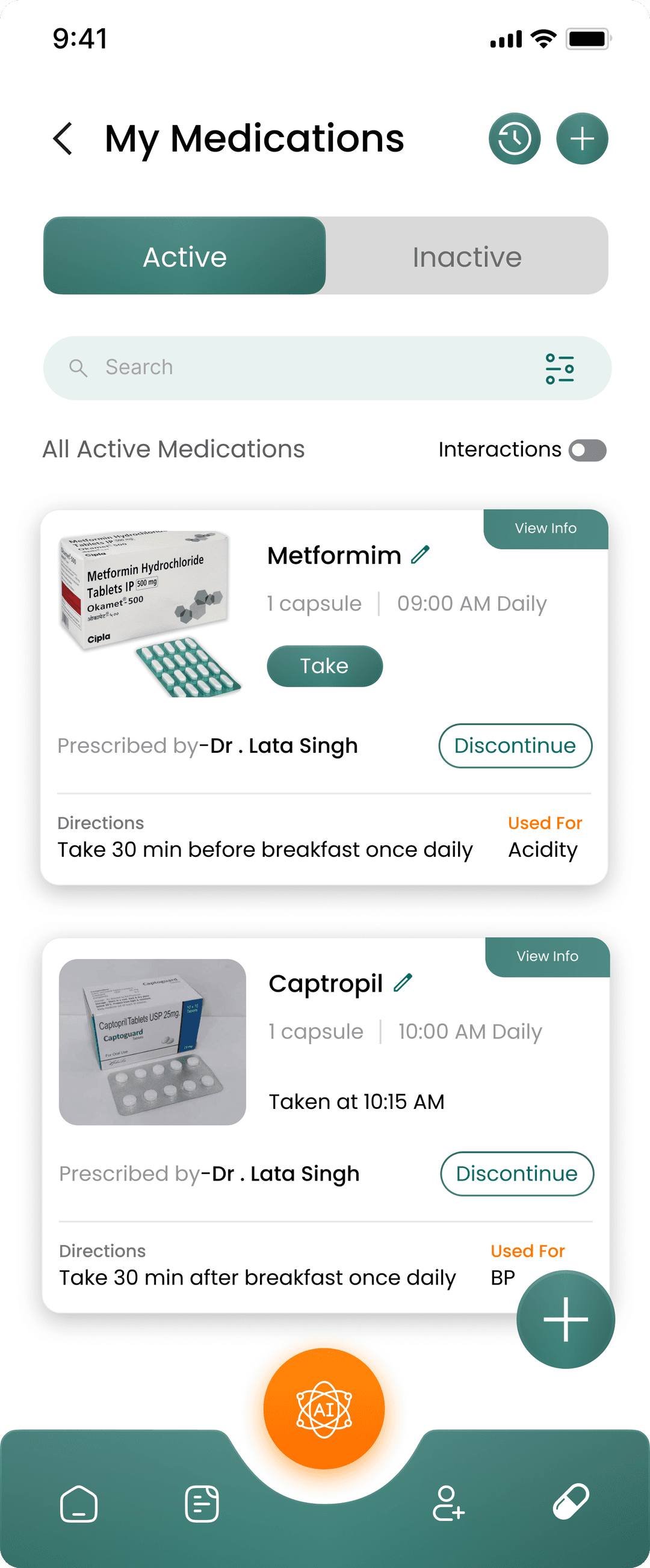650x1568 pixels.
Task: Tap the plus icon in header
Action: tap(582, 139)
